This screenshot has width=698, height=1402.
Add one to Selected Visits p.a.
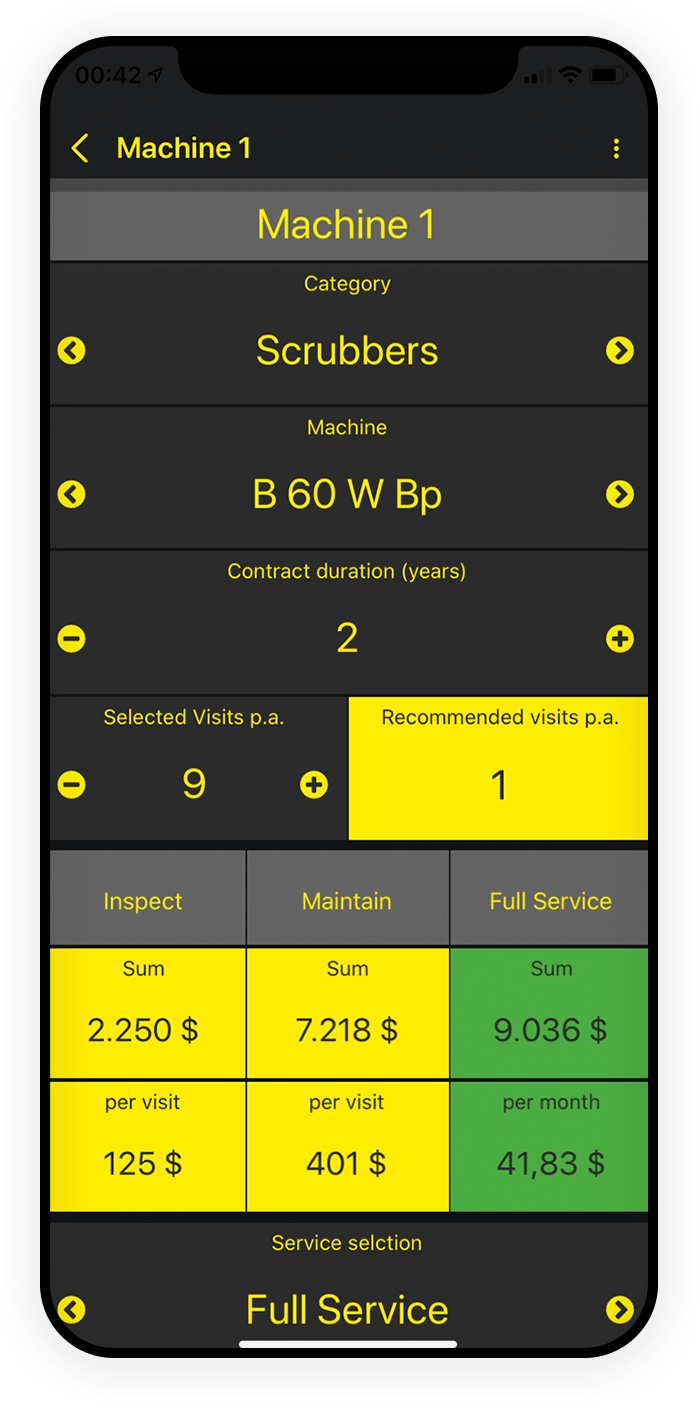[x=314, y=785]
